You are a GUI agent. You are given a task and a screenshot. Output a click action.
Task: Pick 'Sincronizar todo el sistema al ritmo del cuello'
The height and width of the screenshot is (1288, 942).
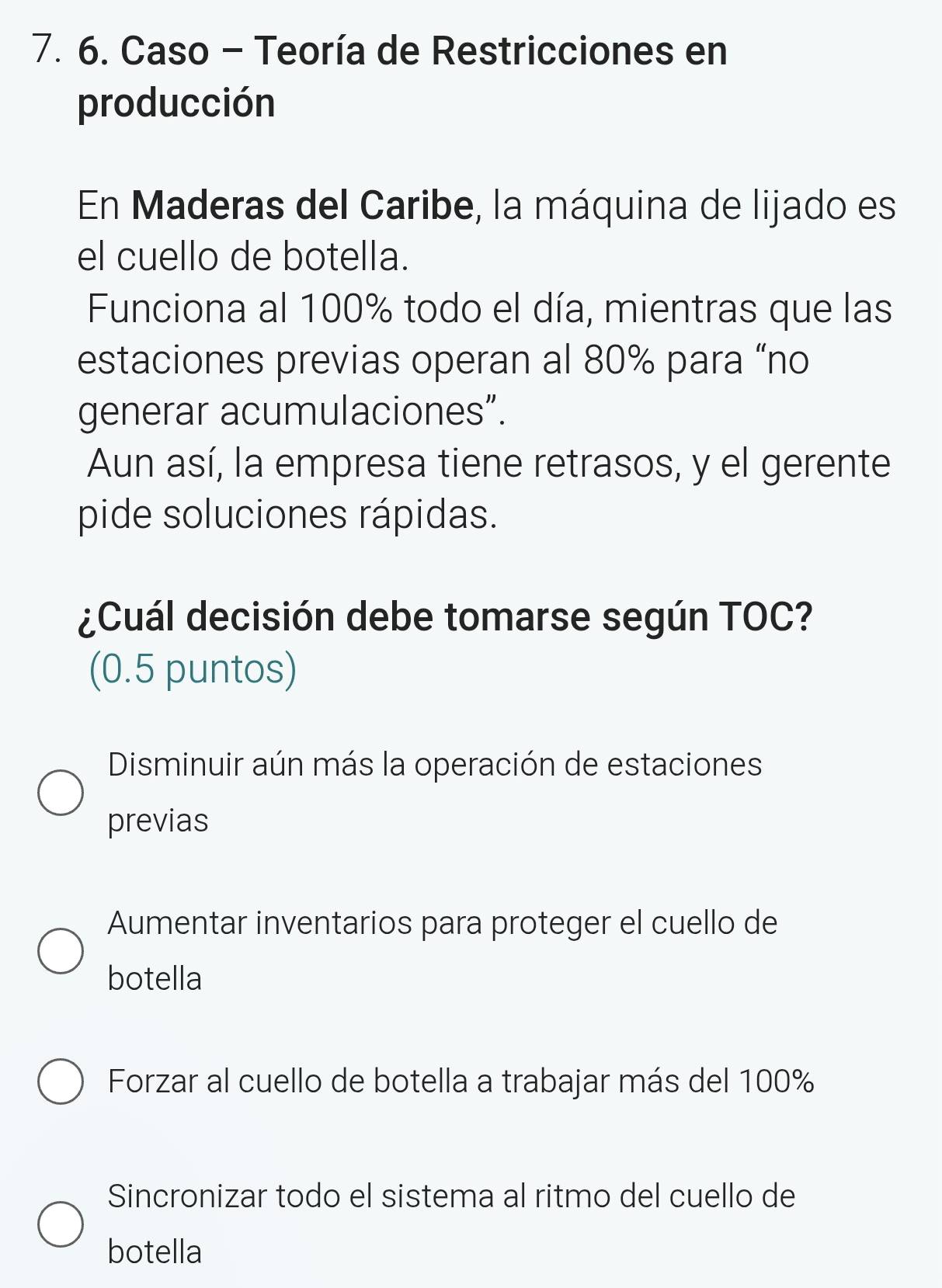(x=61, y=1224)
